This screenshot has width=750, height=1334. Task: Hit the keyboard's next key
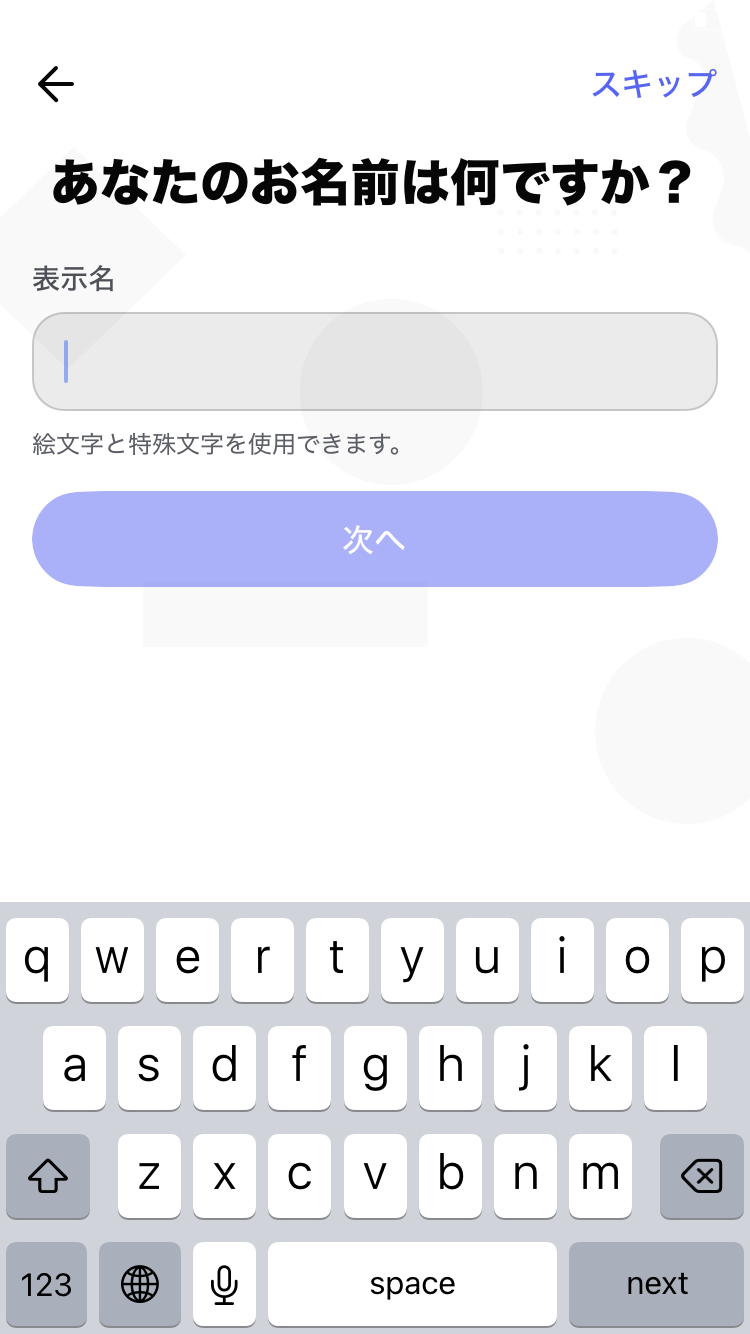tap(656, 1283)
